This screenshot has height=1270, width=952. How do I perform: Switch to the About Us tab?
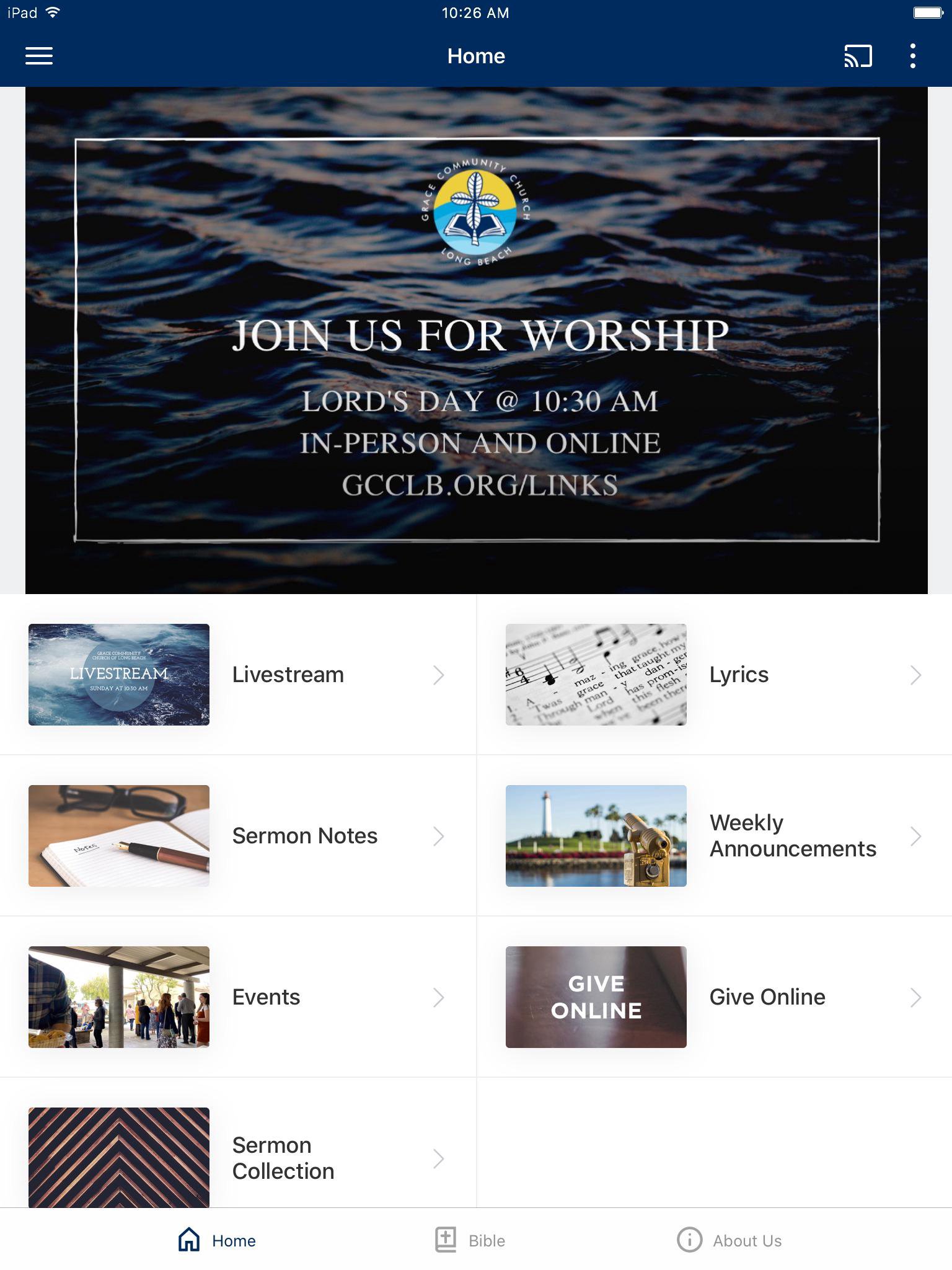[x=729, y=1240]
